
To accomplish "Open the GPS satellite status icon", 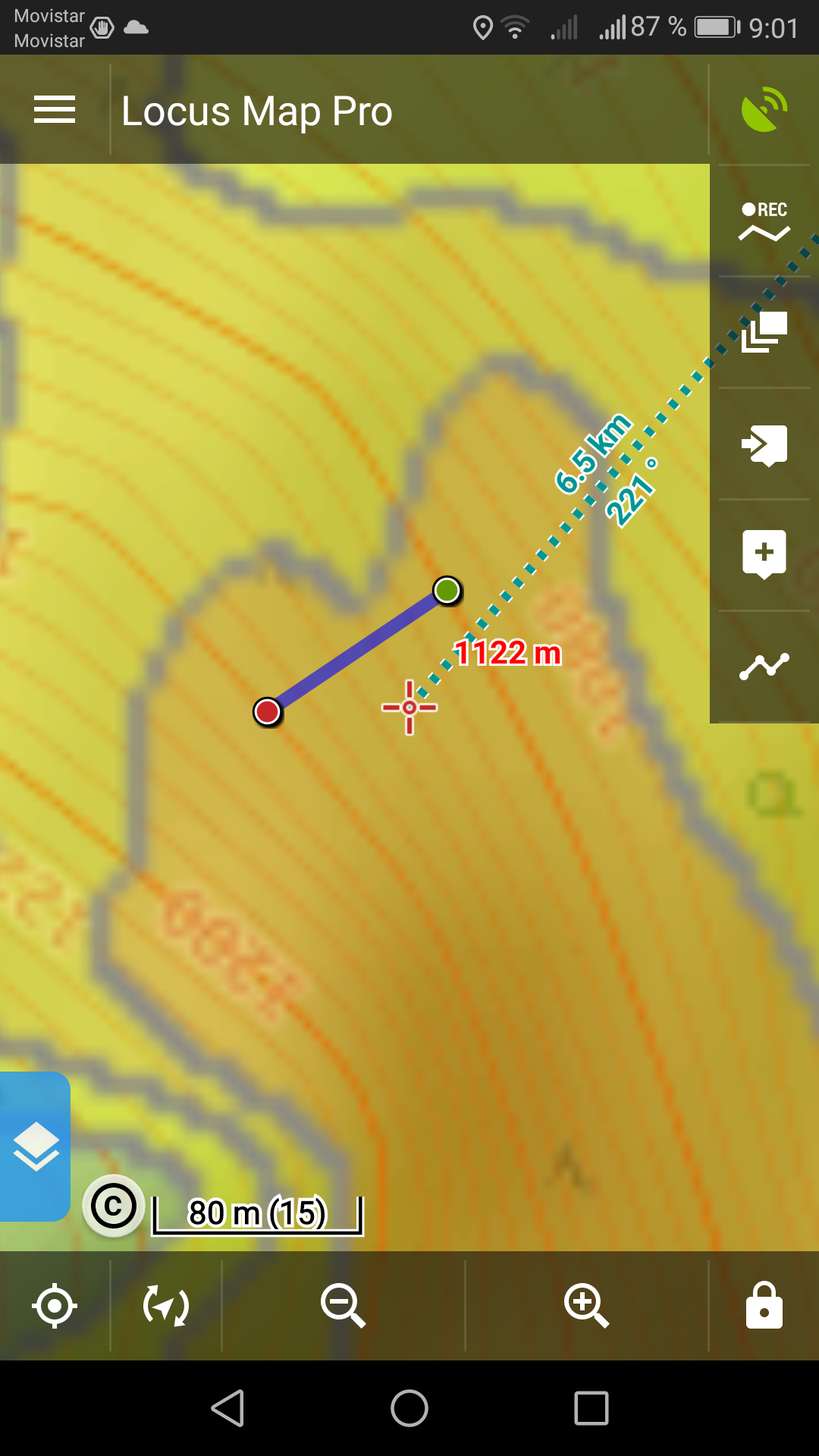I will pos(764,110).
